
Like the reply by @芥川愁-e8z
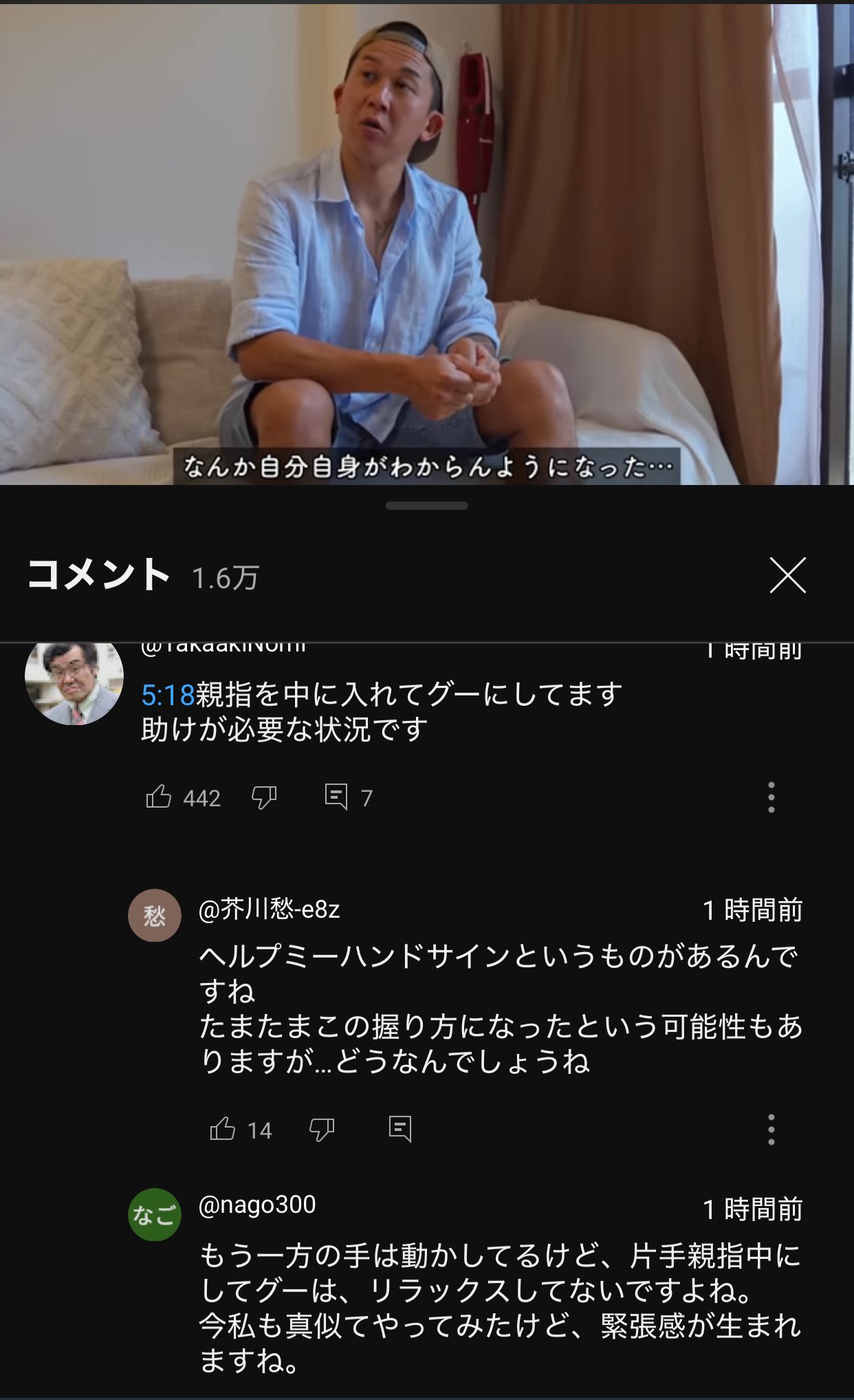click(x=222, y=1130)
